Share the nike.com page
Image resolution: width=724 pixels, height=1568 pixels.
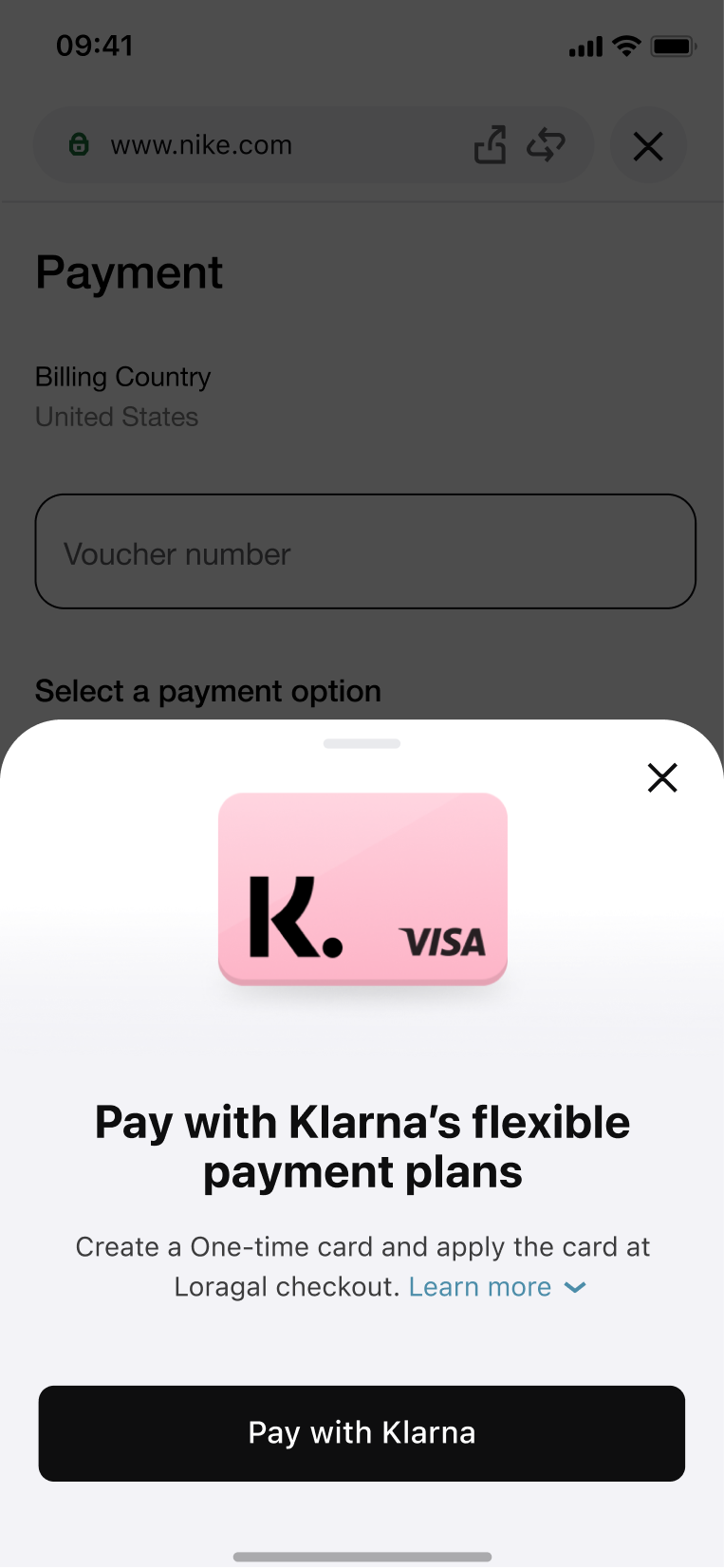pos(490,145)
